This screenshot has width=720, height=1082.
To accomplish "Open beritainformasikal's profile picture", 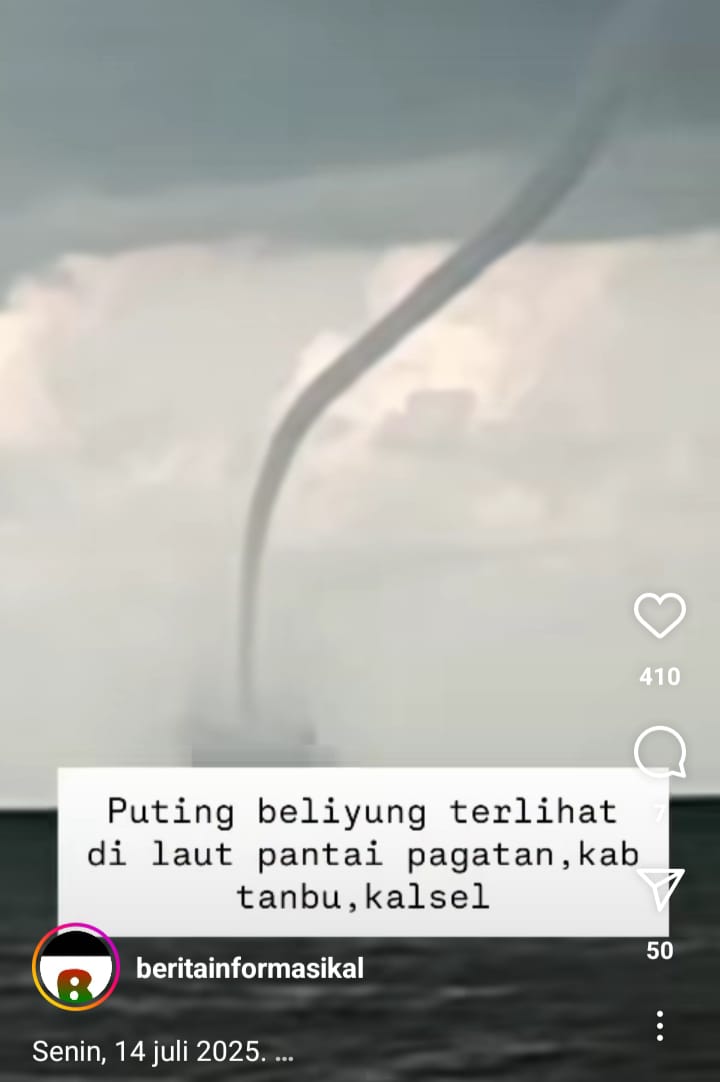I will coord(76,967).
